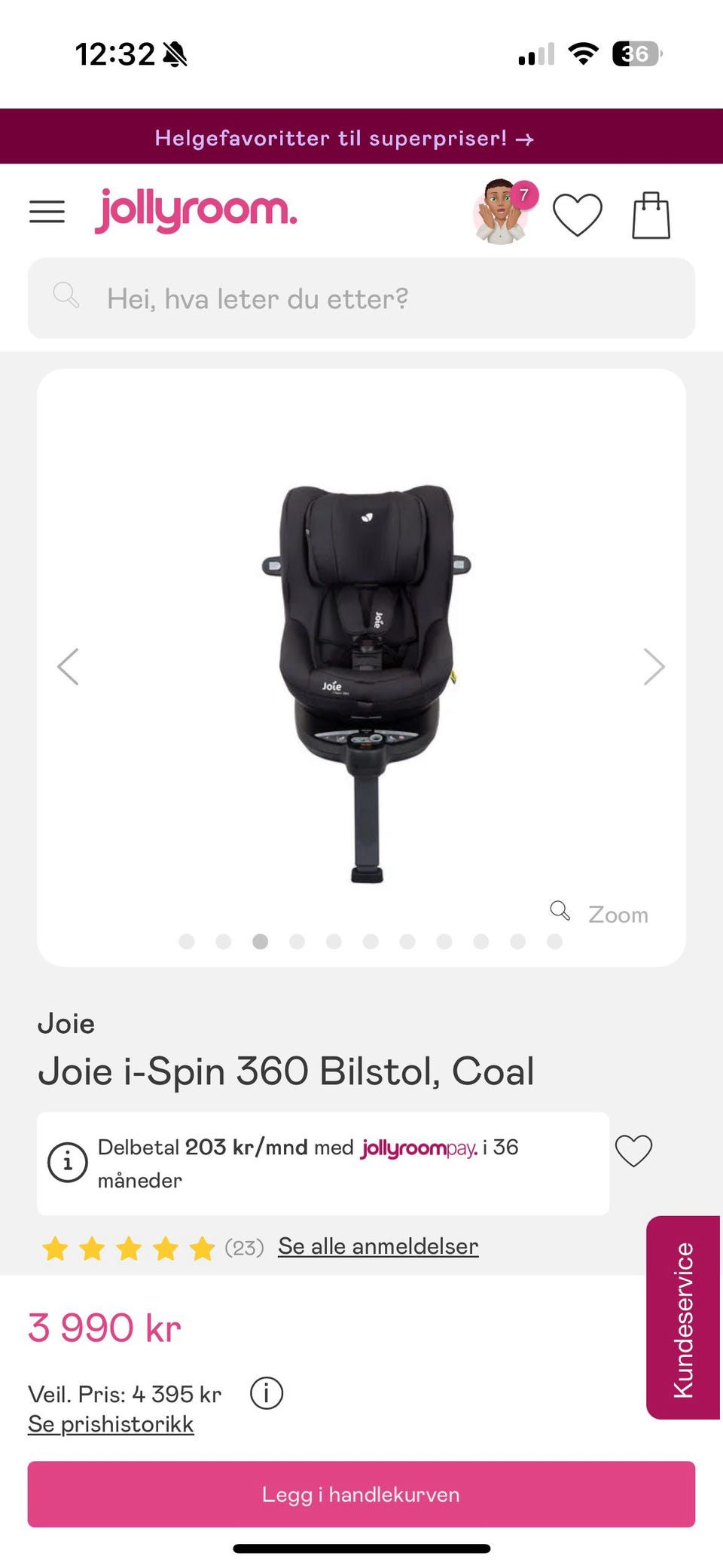
Task: View Delbetal jollyroompay instalment info
Action: (x=68, y=1163)
